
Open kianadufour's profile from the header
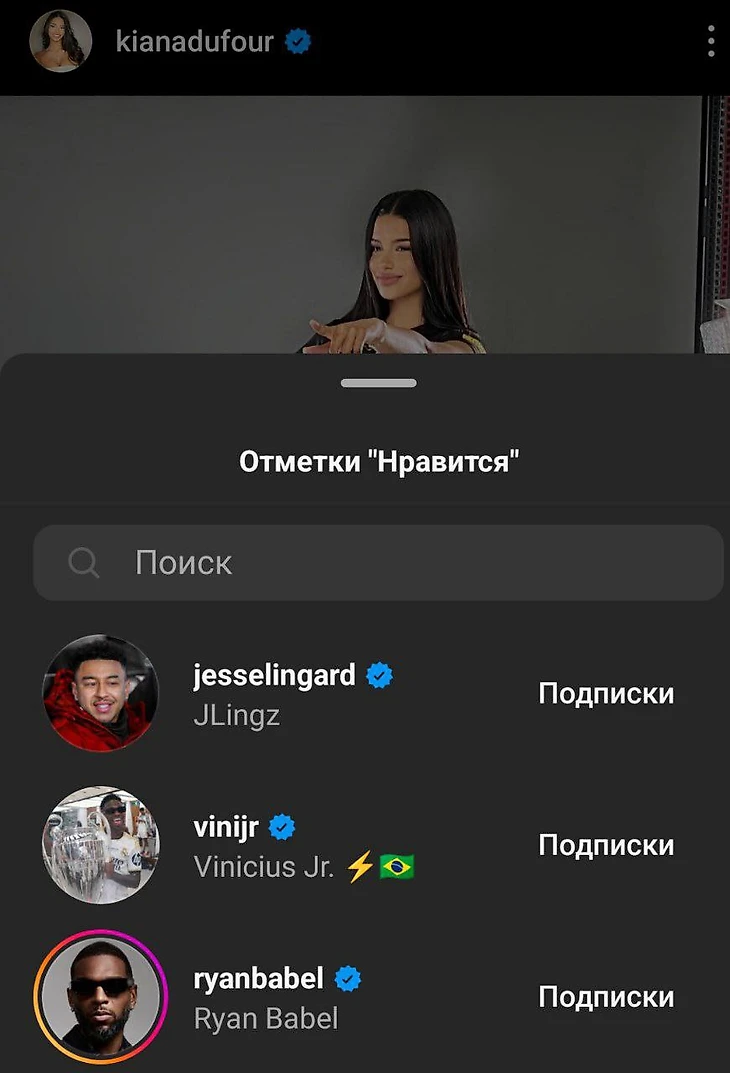click(x=194, y=42)
